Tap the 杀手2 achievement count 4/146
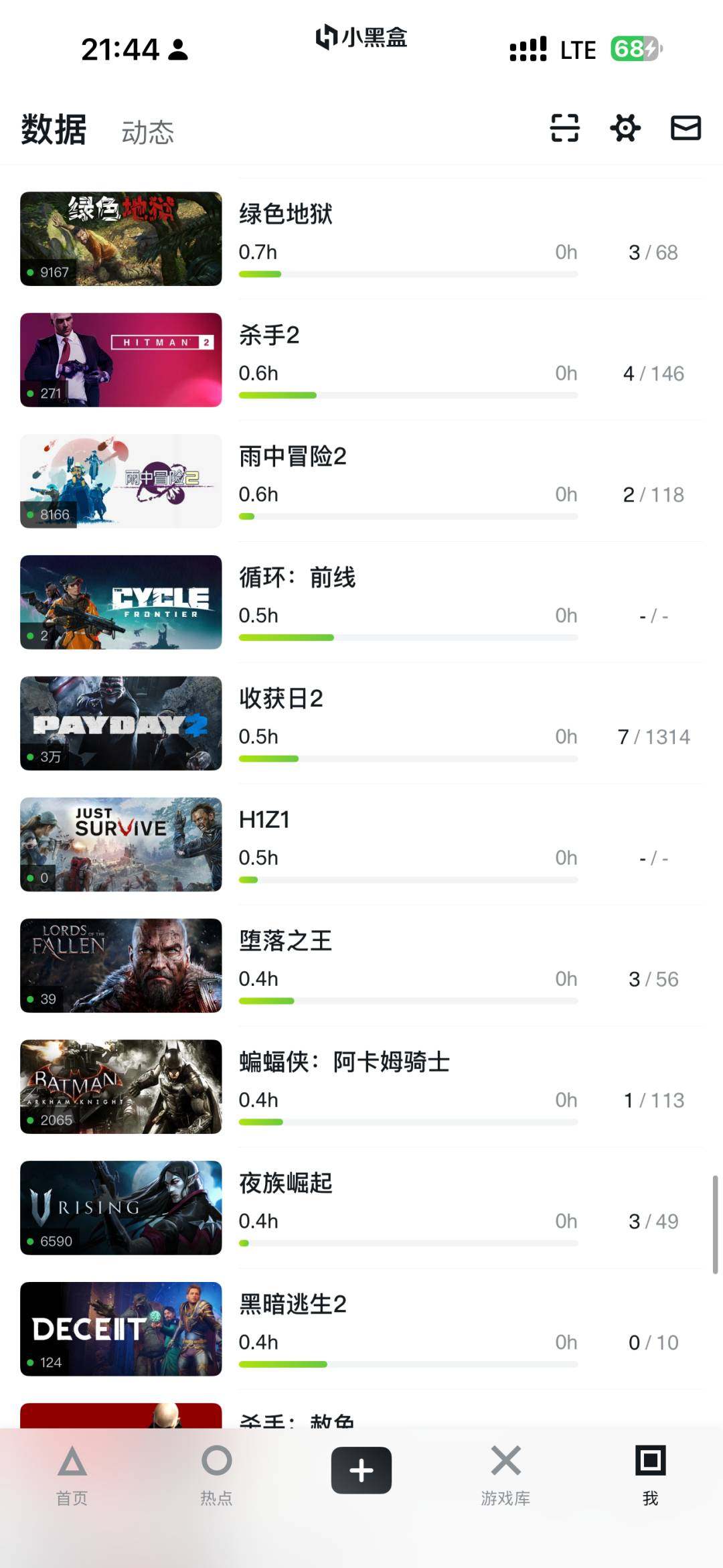 tap(651, 373)
